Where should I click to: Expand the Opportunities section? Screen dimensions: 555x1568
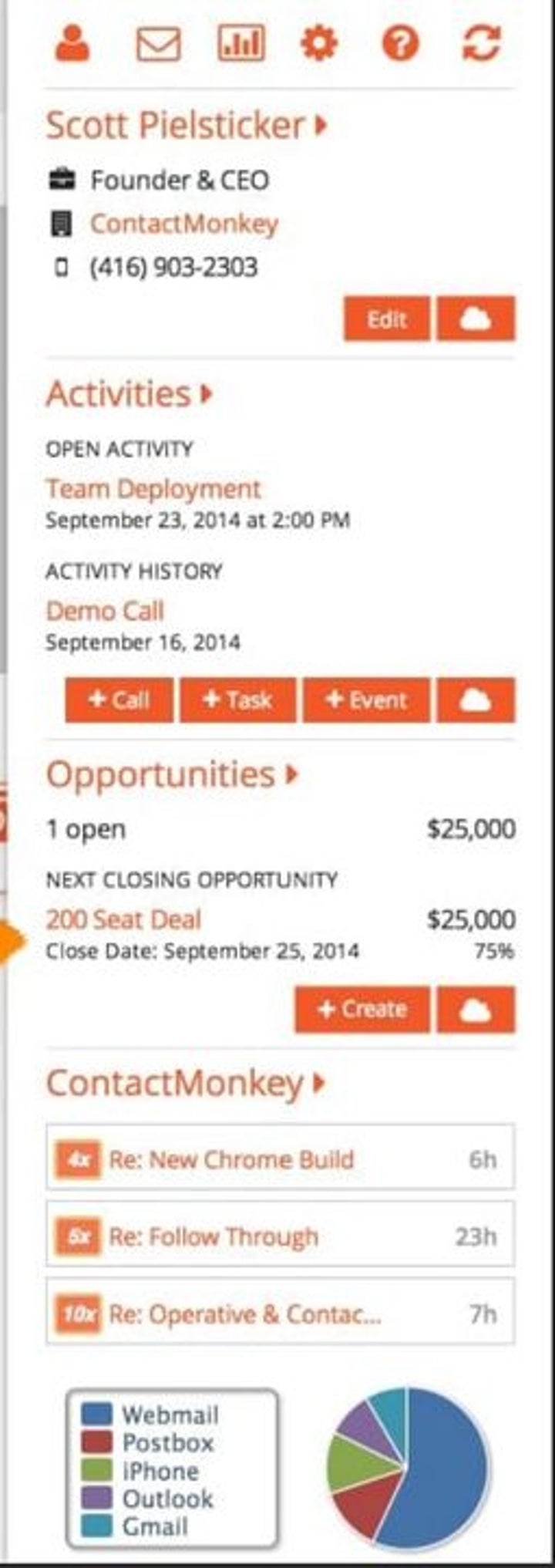[x=171, y=774]
